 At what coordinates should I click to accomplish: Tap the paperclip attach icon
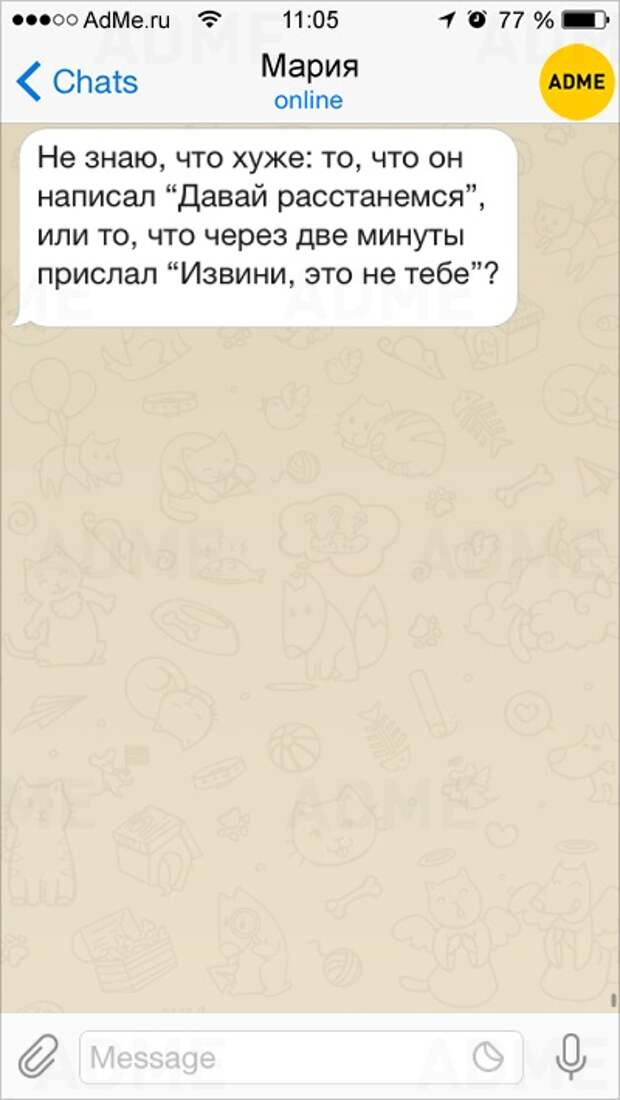(x=38, y=1057)
